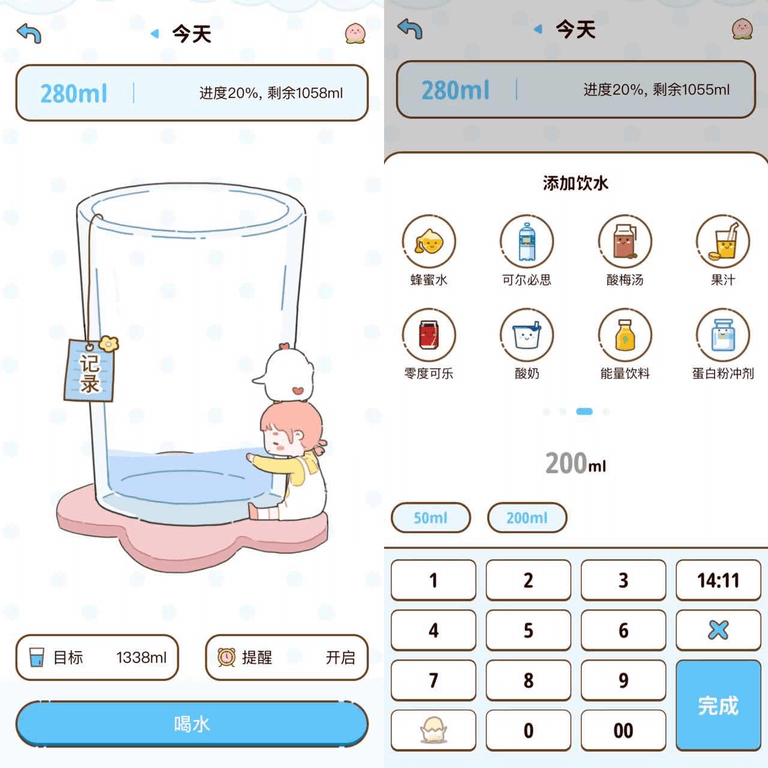This screenshot has width=768, height=768.
Task: Enter digit 5 on the keypad
Action: click(528, 631)
